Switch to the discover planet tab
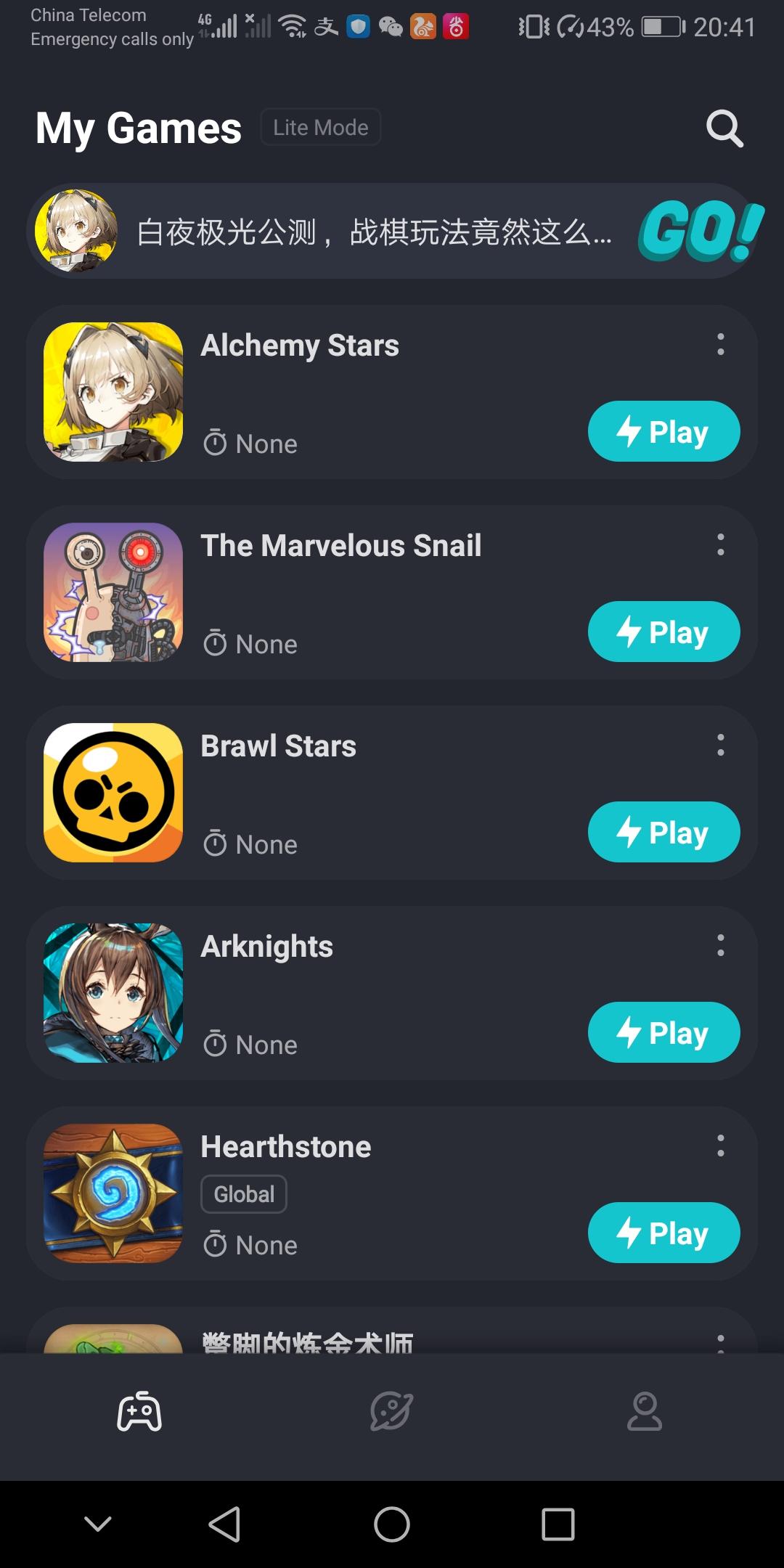This screenshot has height=1568, width=784. (392, 1411)
